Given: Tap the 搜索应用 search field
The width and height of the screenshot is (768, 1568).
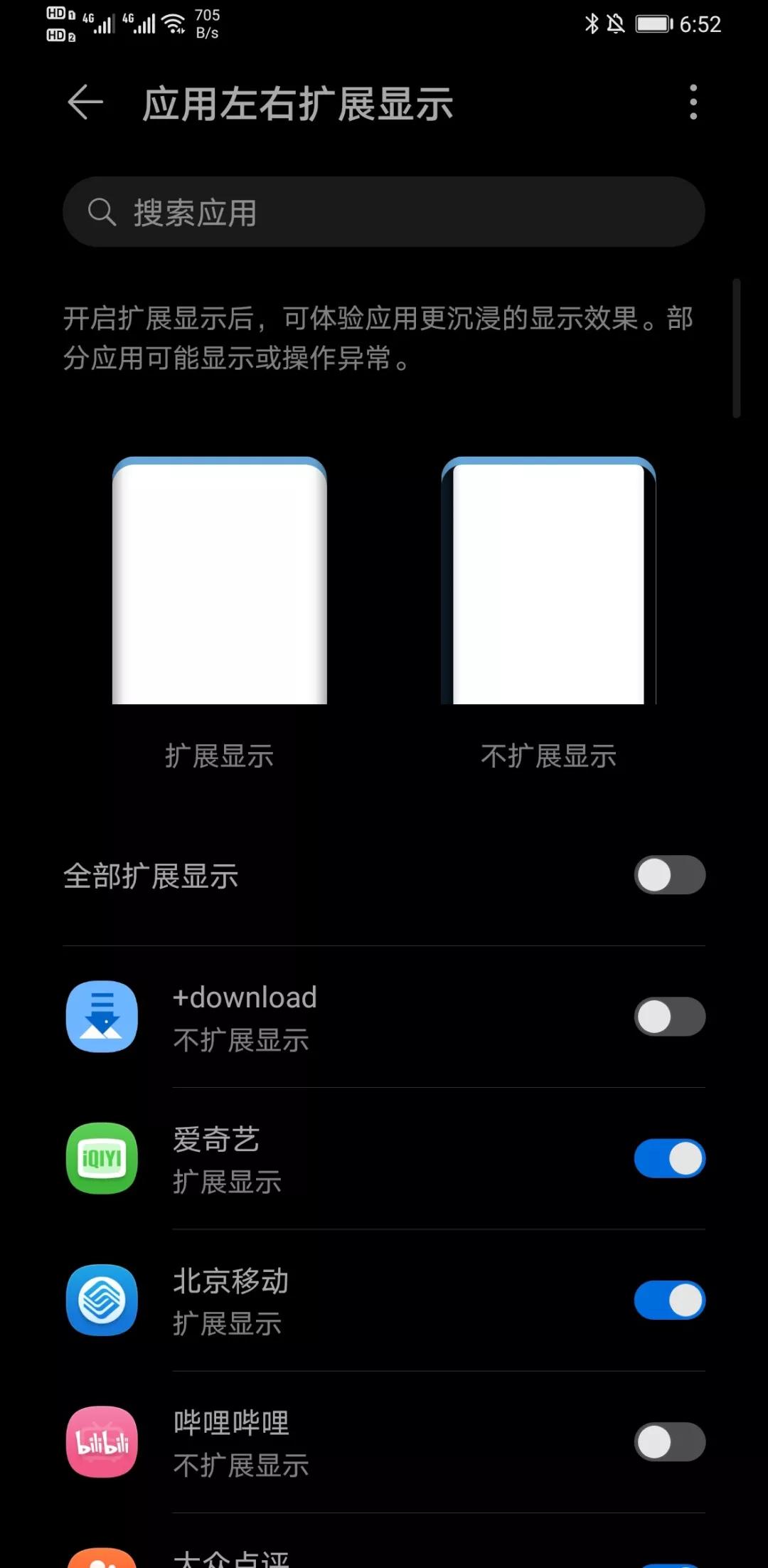Looking at the screenshot, I should [x=384, y=211].
